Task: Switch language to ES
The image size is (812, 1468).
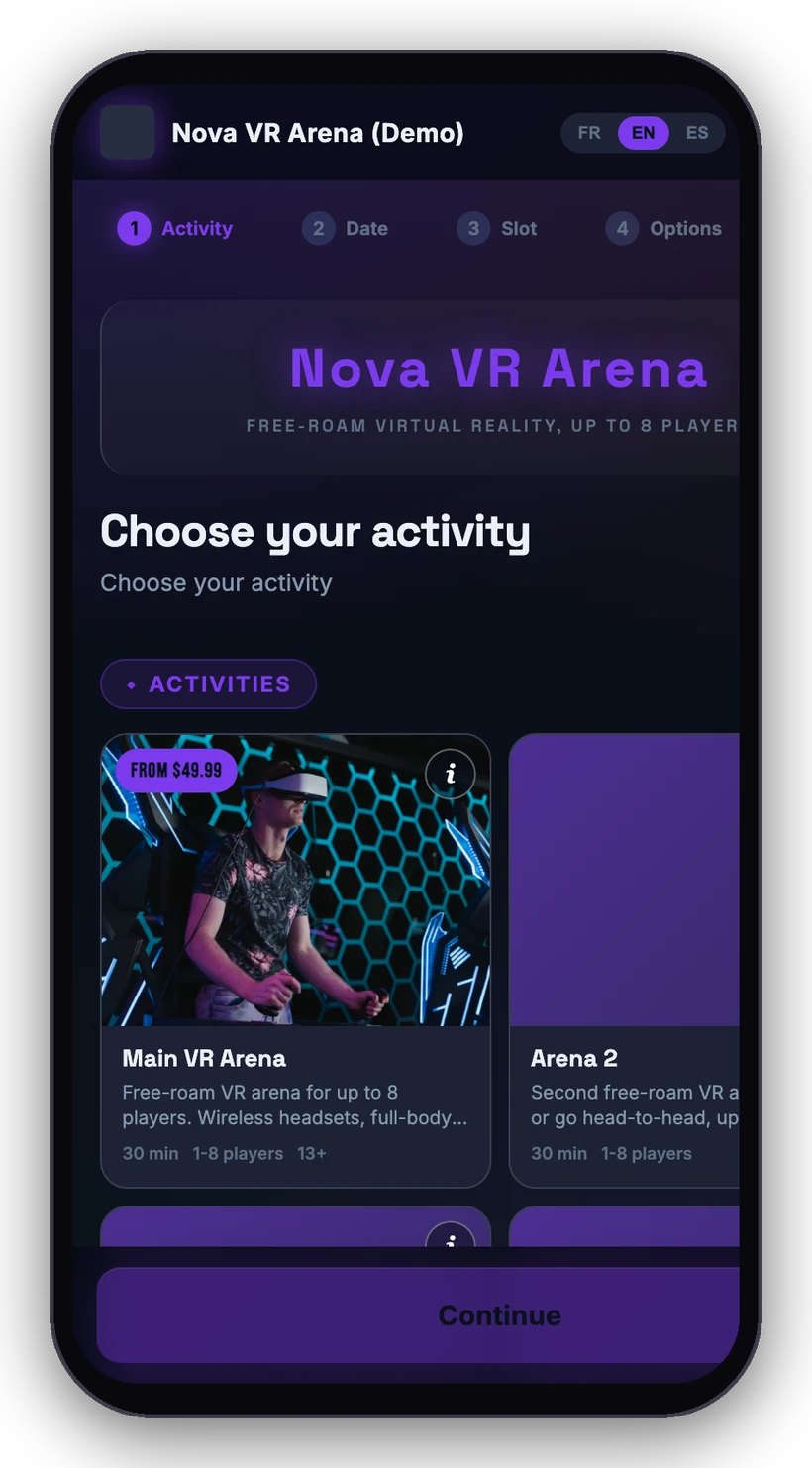Action: point(697,133)
